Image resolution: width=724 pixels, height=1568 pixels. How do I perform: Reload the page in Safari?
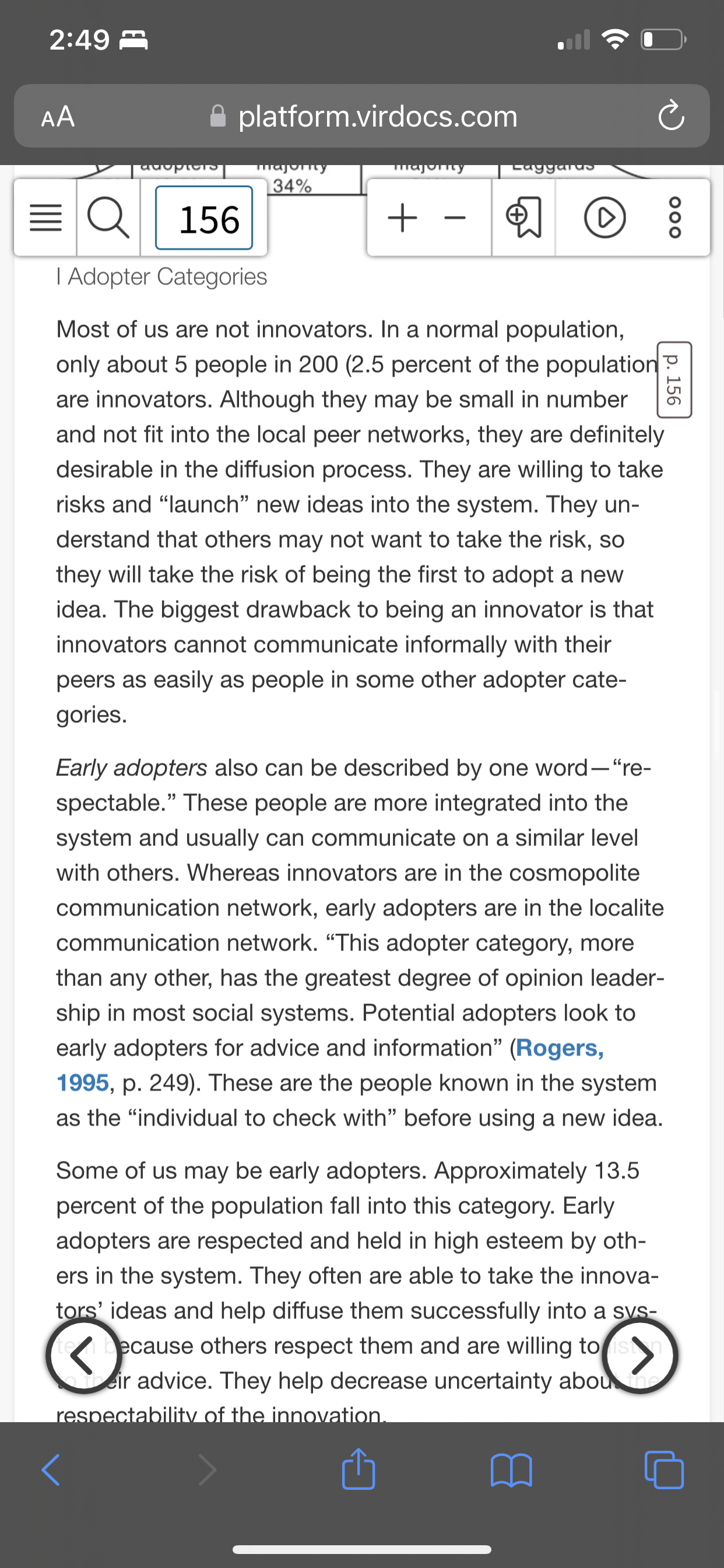pos(670,116)
